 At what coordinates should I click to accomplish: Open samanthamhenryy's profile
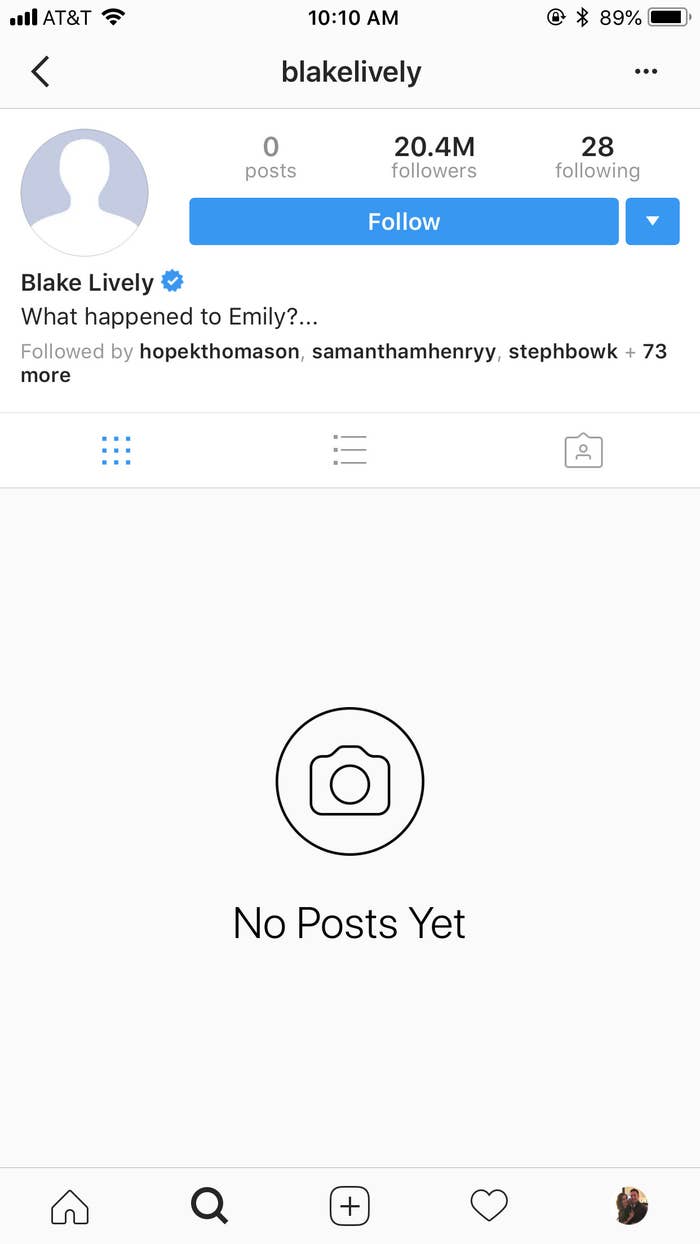[x=403, y=352]
